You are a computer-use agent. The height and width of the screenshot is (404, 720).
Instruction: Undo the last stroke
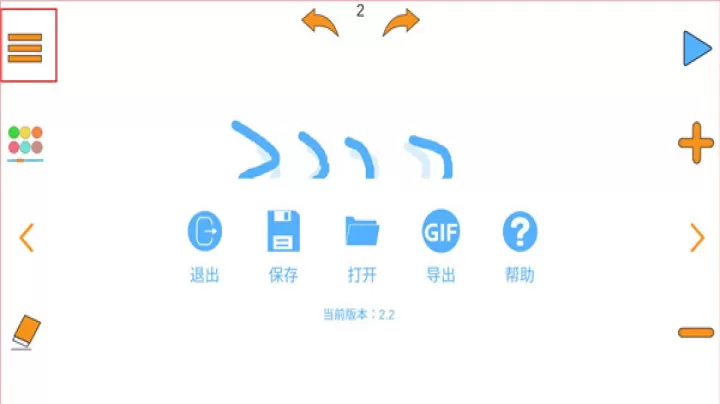(320, 22)
